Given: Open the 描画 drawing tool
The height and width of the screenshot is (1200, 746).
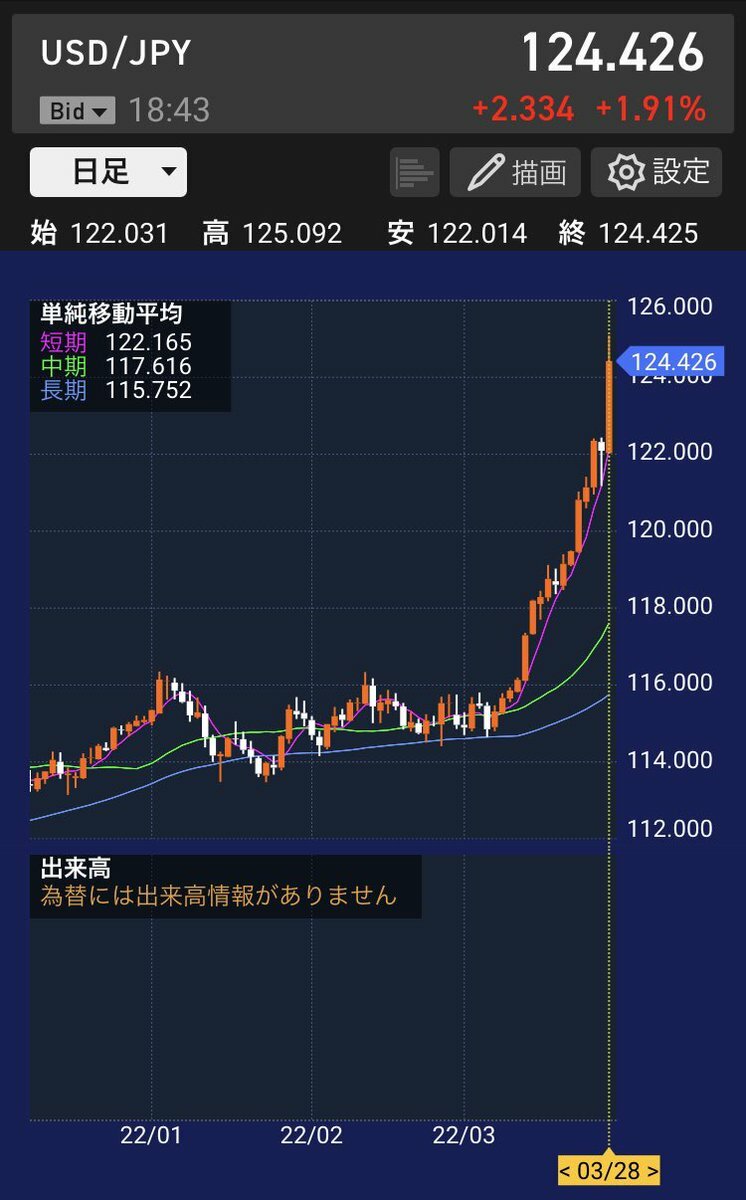Looking at the screenshot, I should point(516,173).
